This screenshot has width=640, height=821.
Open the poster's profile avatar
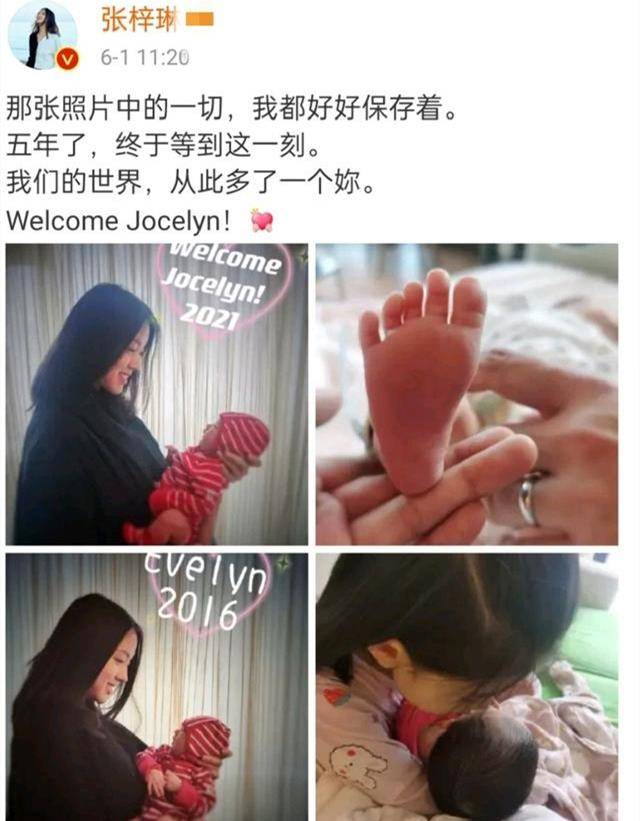point(42,36)
